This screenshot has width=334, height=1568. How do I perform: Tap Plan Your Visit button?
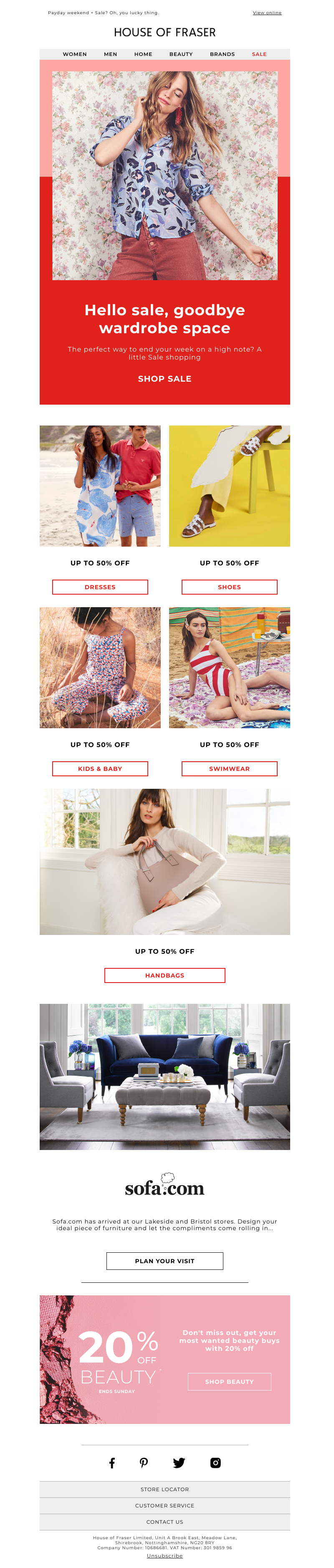pyautogui.click(x=165, y=1261)
